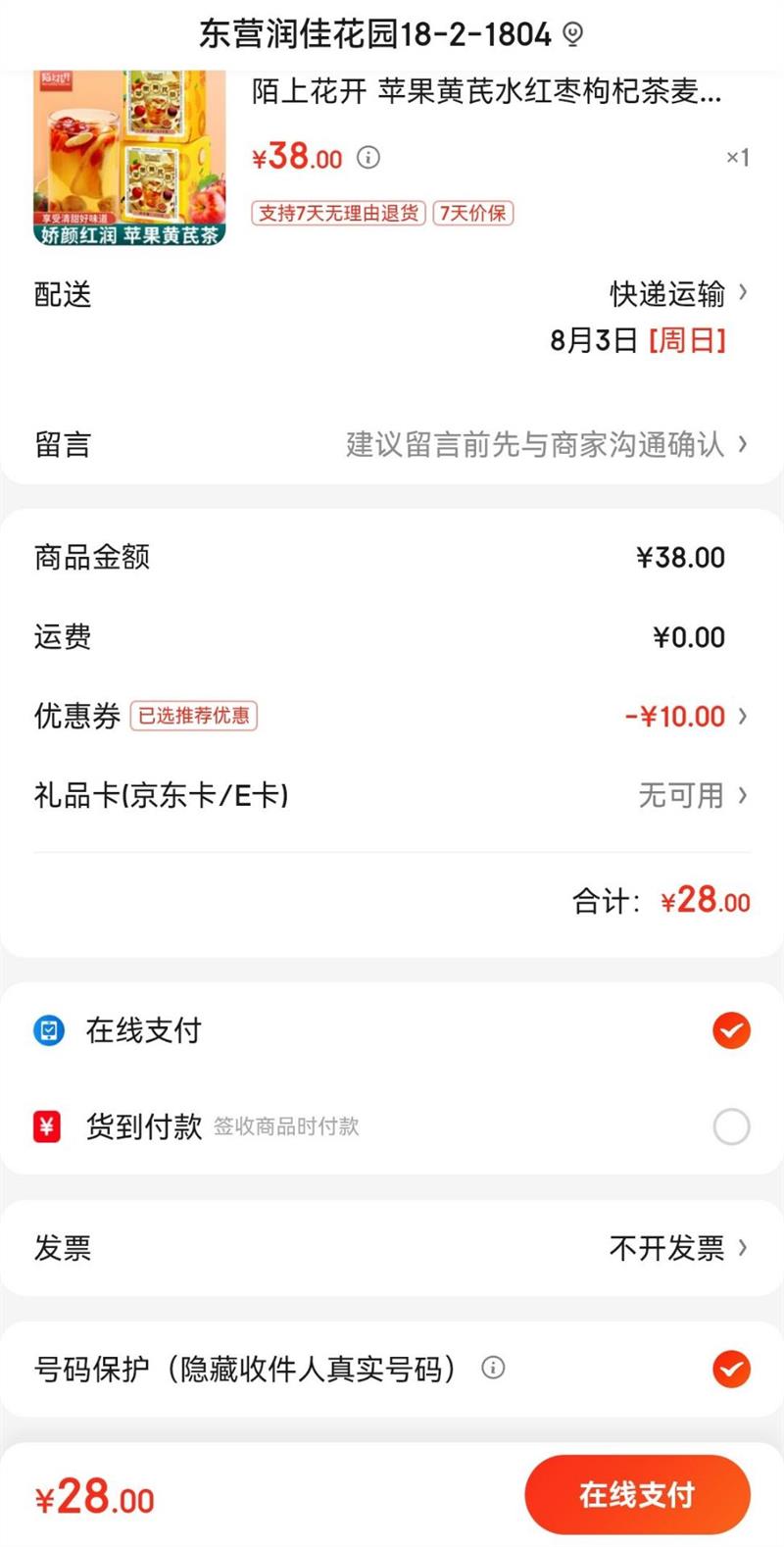The width and height of the screenshot is (784, 1547).
Task: Tap the info icon beside 号码保护
Action: point(493,1368)
